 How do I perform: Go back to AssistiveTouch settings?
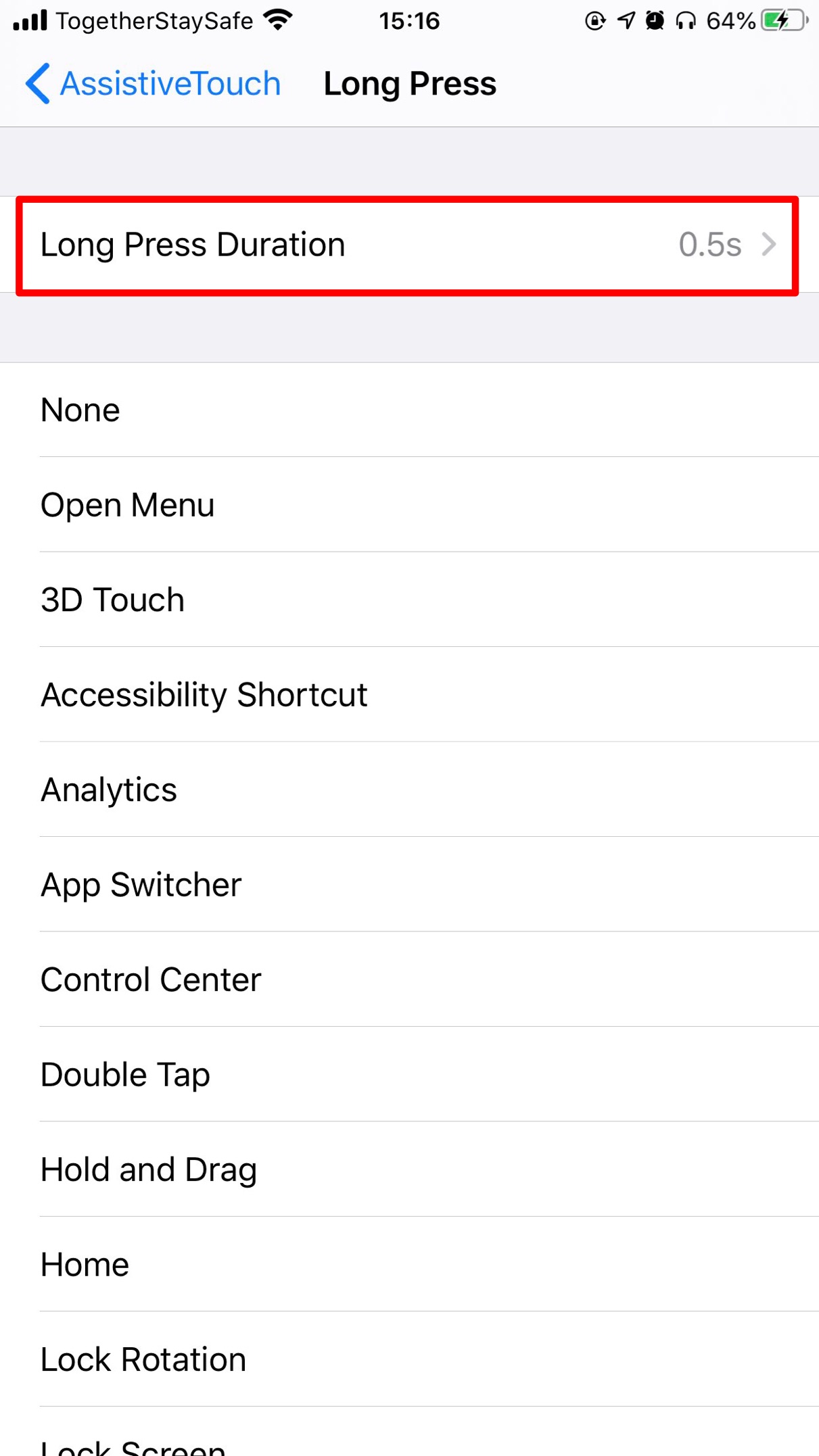point(153,84)
